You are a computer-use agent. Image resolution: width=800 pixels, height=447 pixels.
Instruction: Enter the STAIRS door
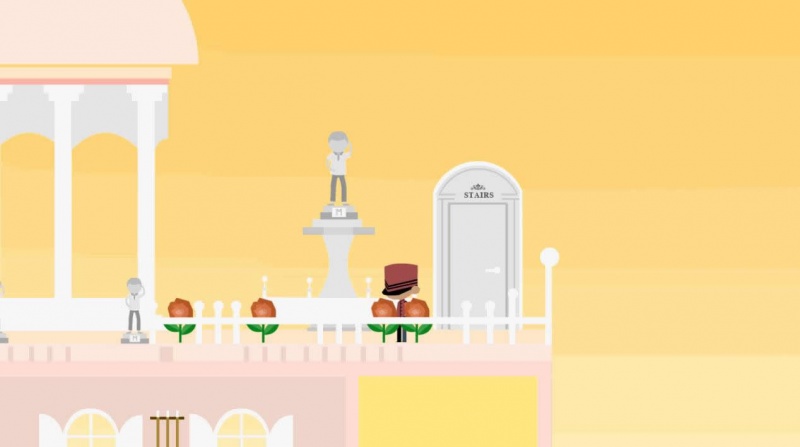pyautogui.click(x=477, y=255)
